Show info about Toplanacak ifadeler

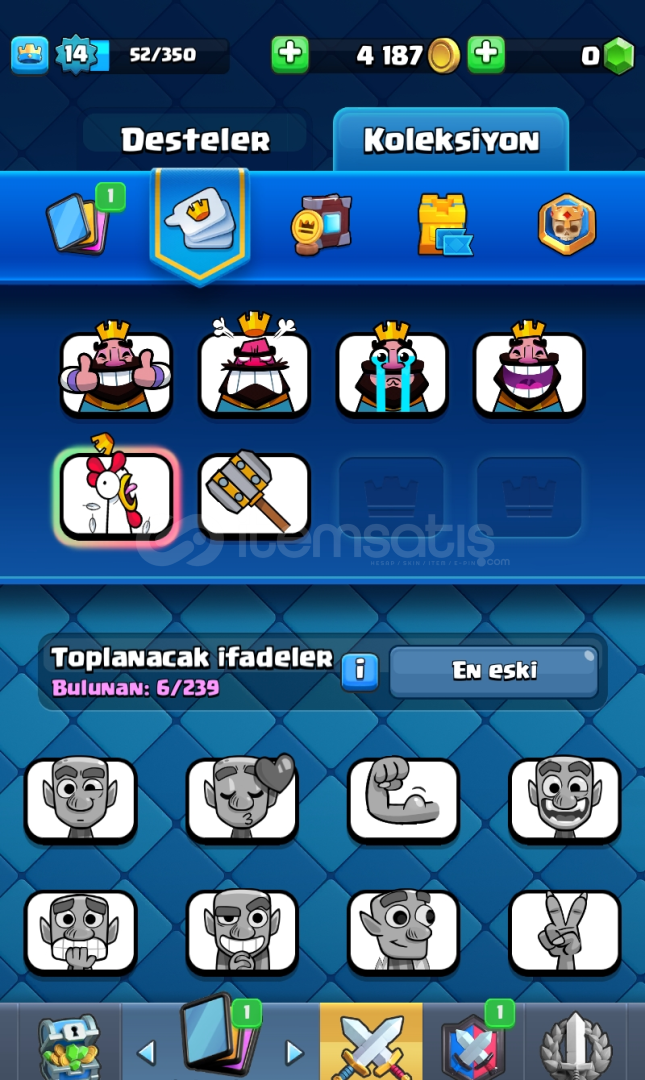tap(360, 670)
